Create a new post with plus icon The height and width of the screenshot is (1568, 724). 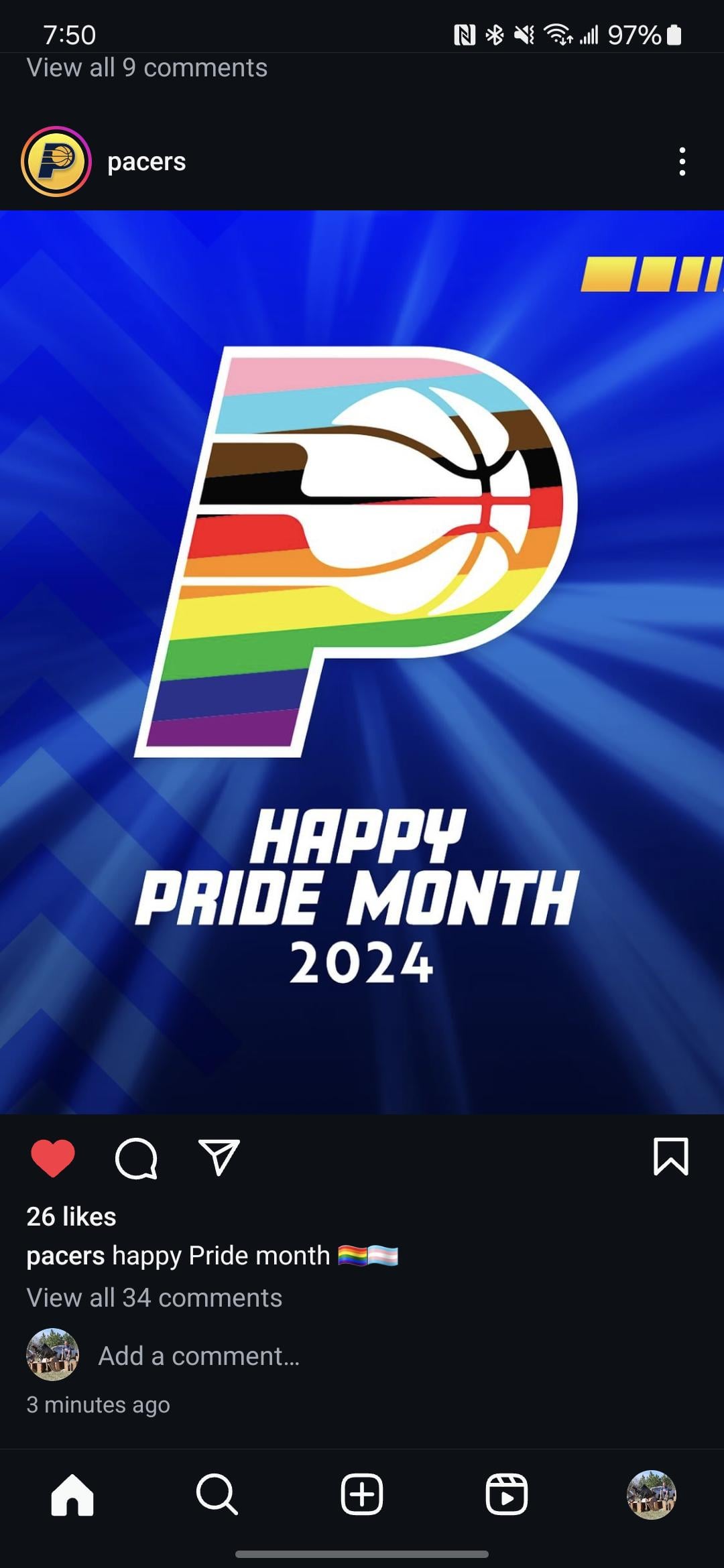coord(362,1494)
